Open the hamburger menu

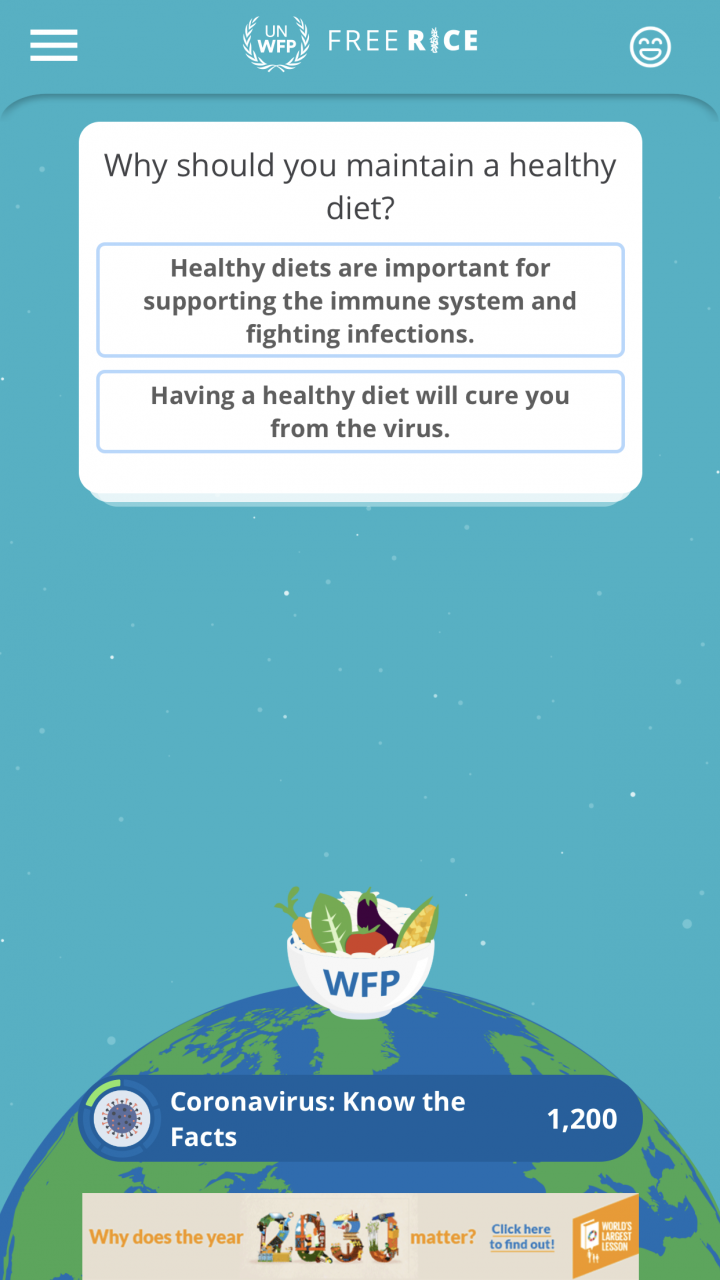click(54, 45)
